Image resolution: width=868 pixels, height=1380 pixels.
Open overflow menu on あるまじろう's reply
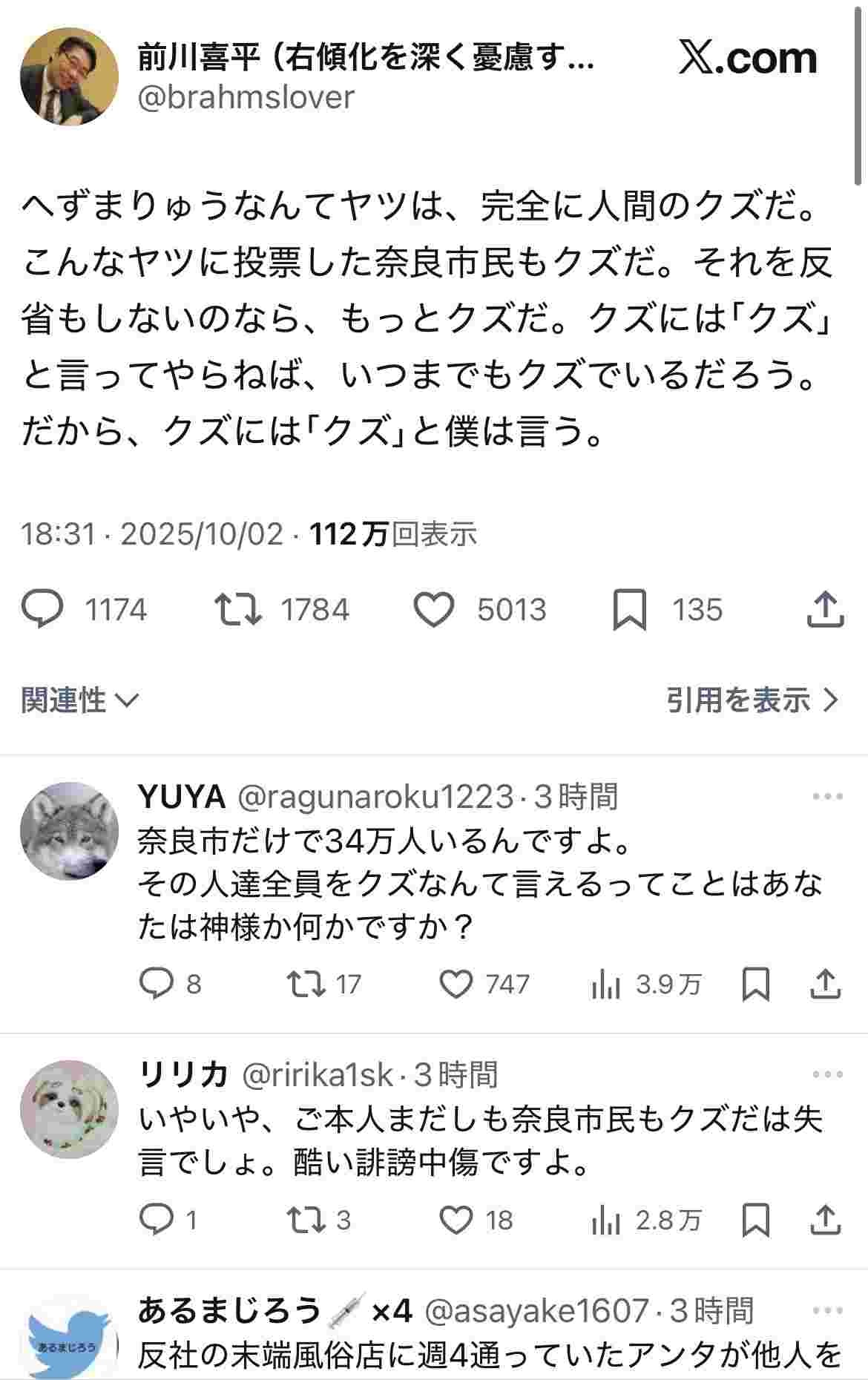827,1311
